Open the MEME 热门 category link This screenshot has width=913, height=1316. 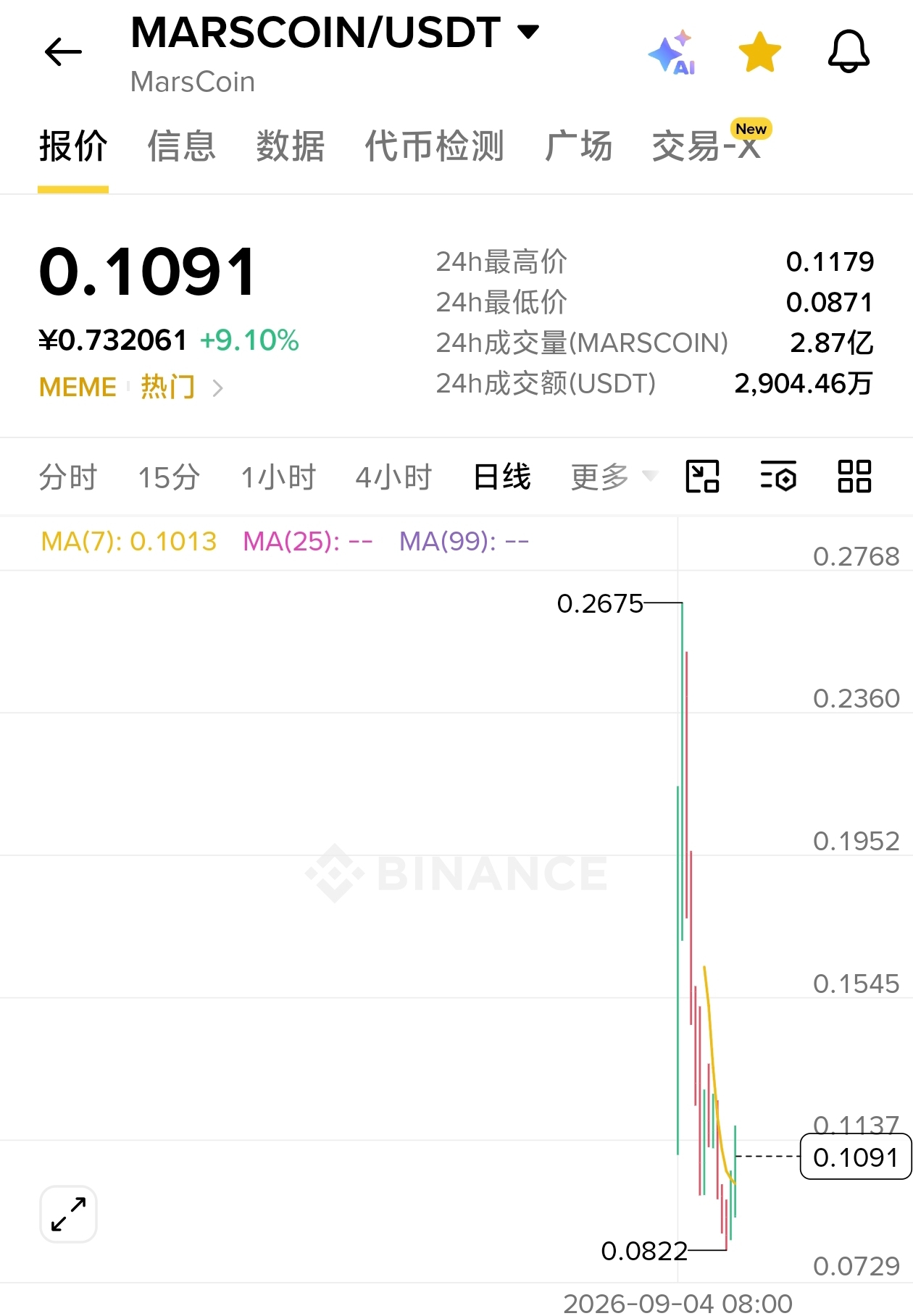point(131,387)
